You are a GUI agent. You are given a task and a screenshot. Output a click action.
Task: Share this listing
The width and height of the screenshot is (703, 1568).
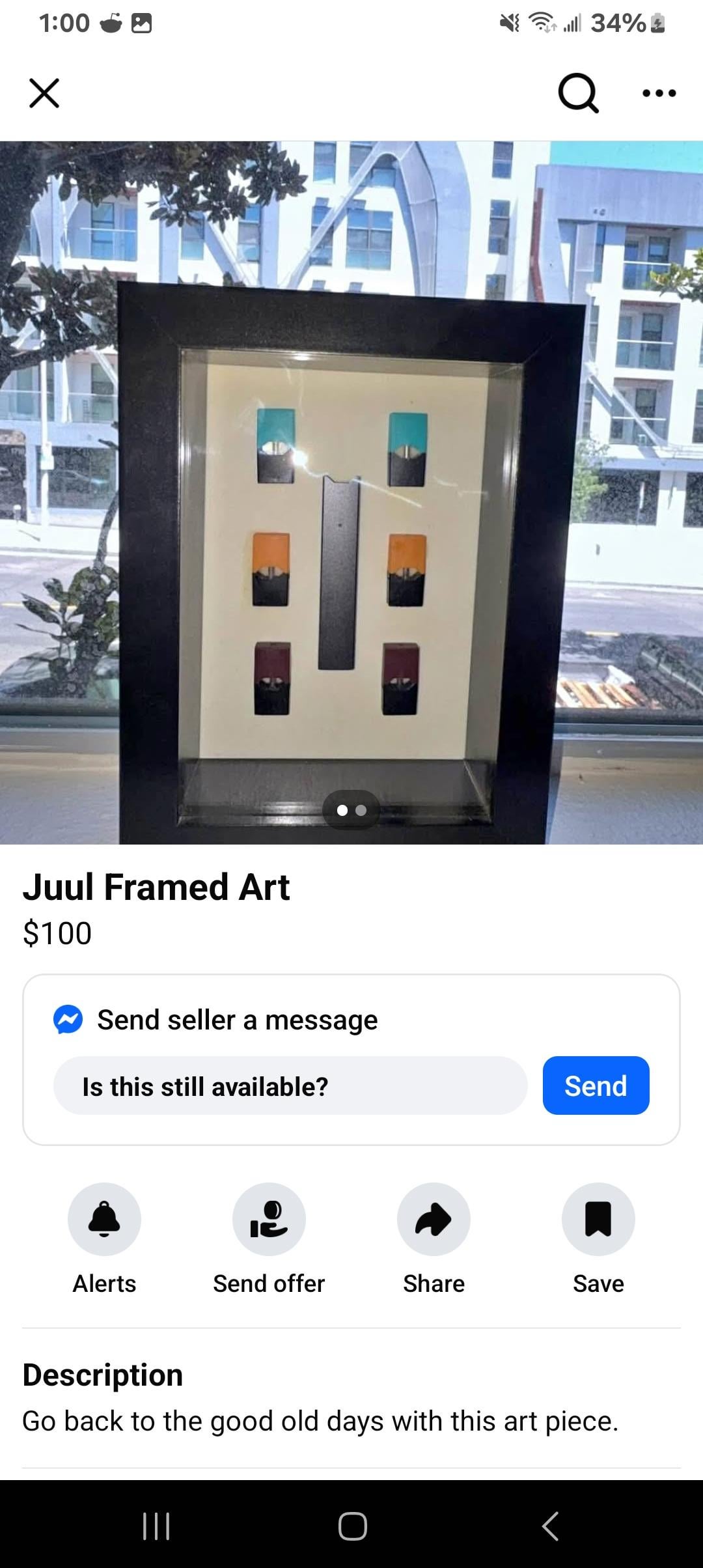point(434,1219)
